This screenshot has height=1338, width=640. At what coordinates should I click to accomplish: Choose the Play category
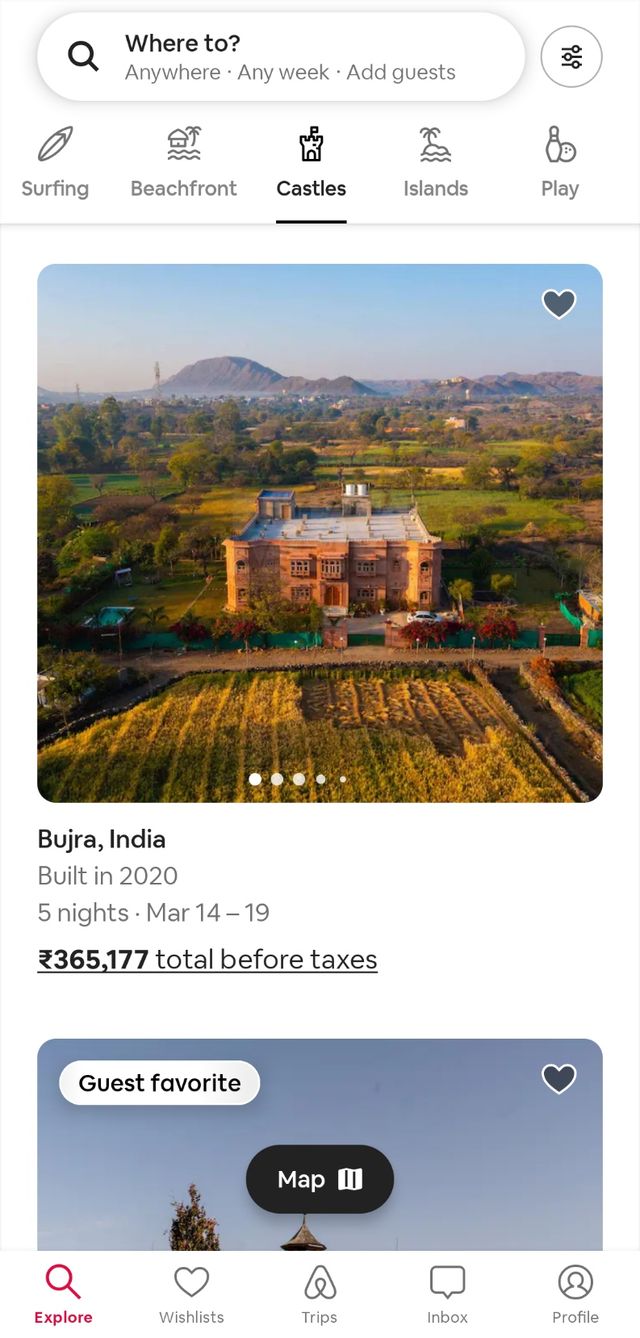(560, 163)
